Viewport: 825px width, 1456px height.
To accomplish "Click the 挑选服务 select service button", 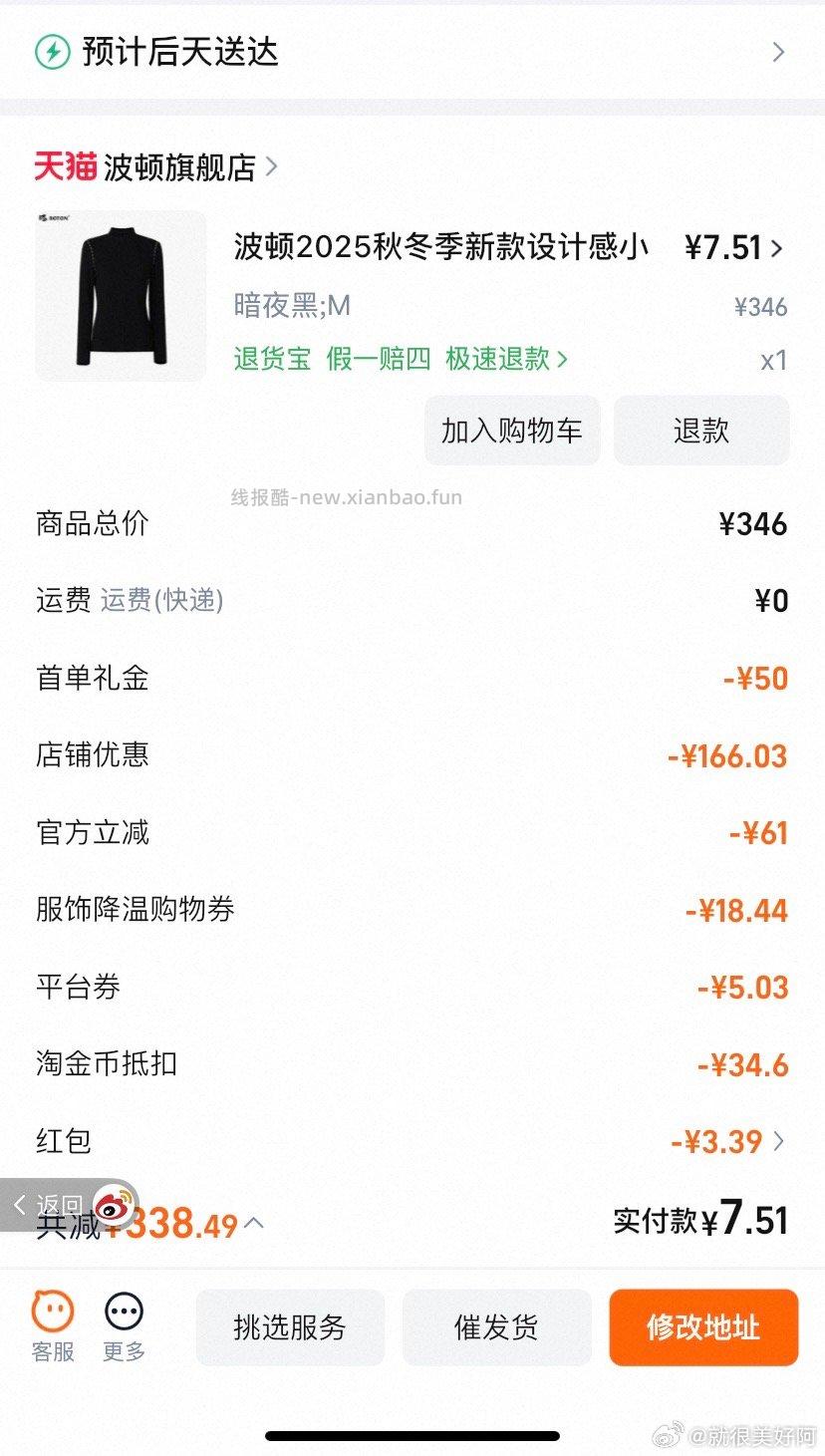I will 290,1327.
